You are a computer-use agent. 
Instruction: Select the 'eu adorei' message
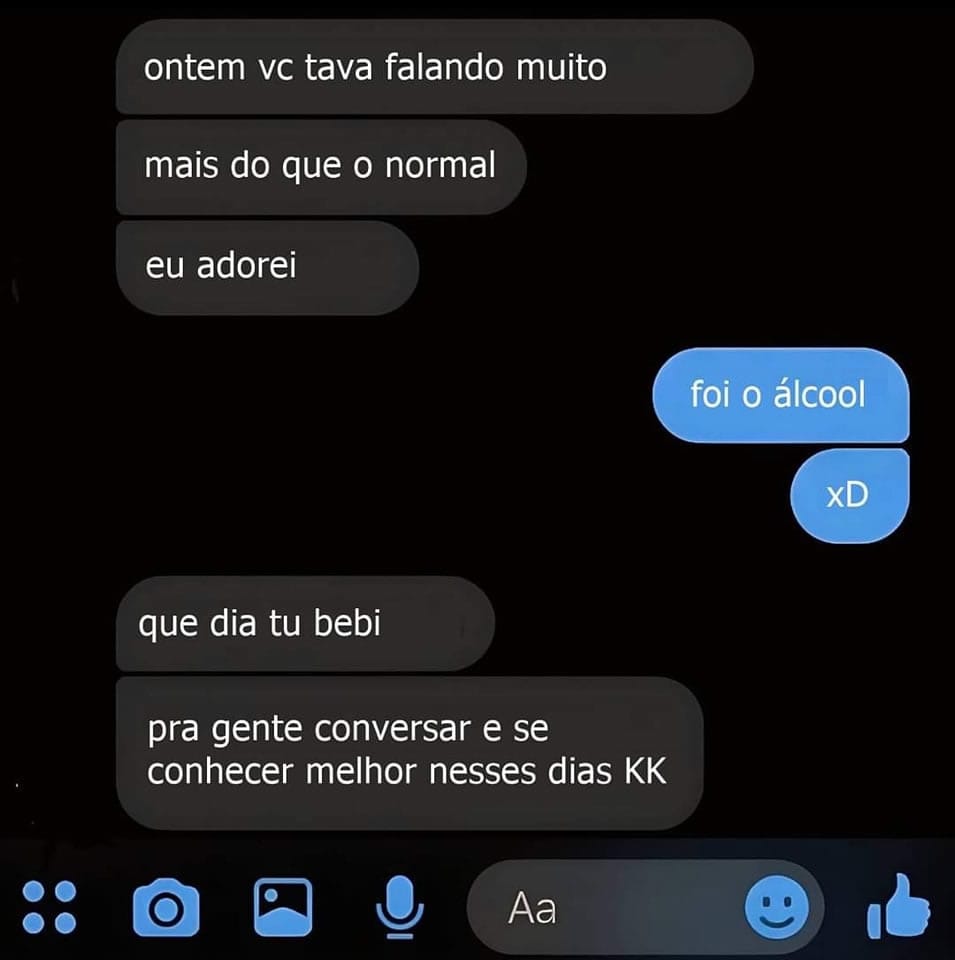point(266,265)
